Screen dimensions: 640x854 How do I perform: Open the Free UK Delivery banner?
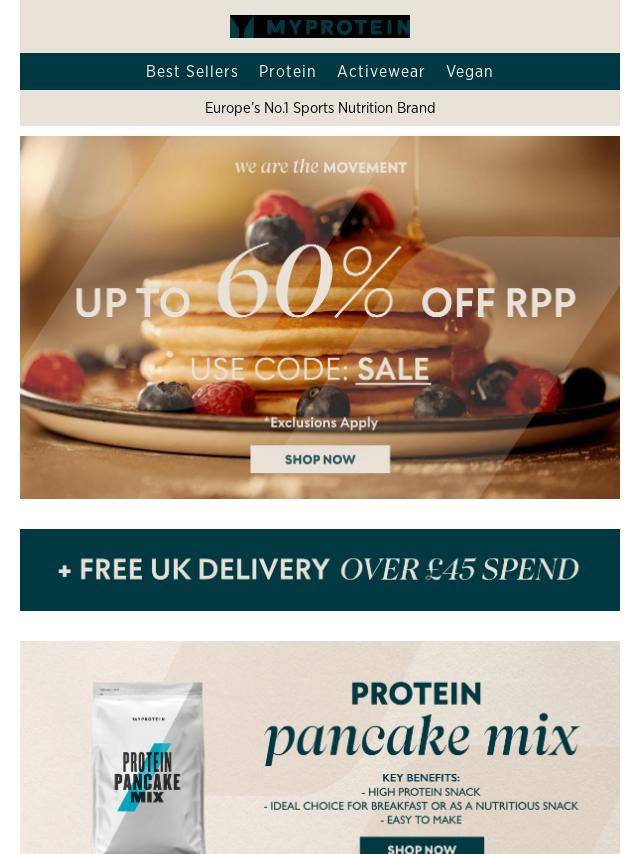coord(320,570)
